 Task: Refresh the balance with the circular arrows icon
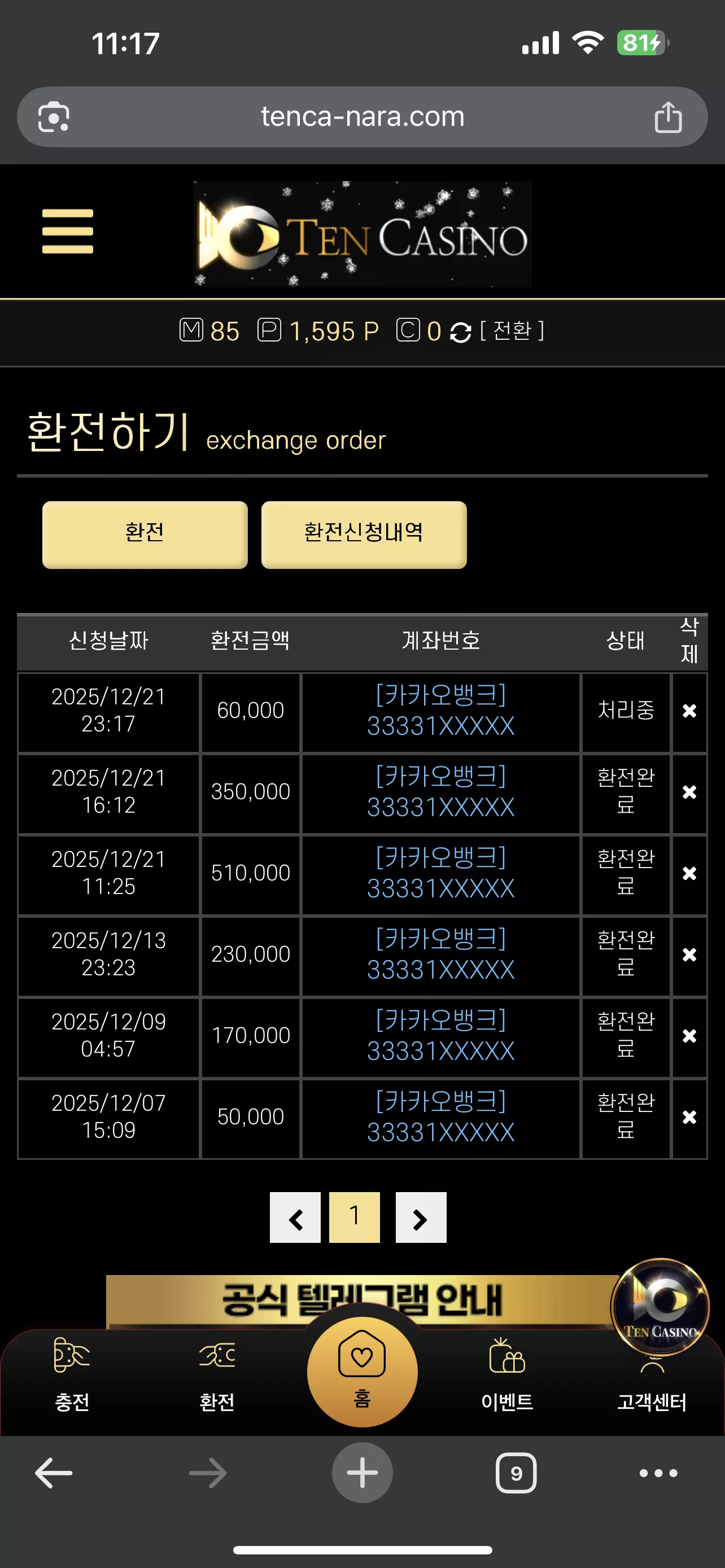[x=460, y=332]
